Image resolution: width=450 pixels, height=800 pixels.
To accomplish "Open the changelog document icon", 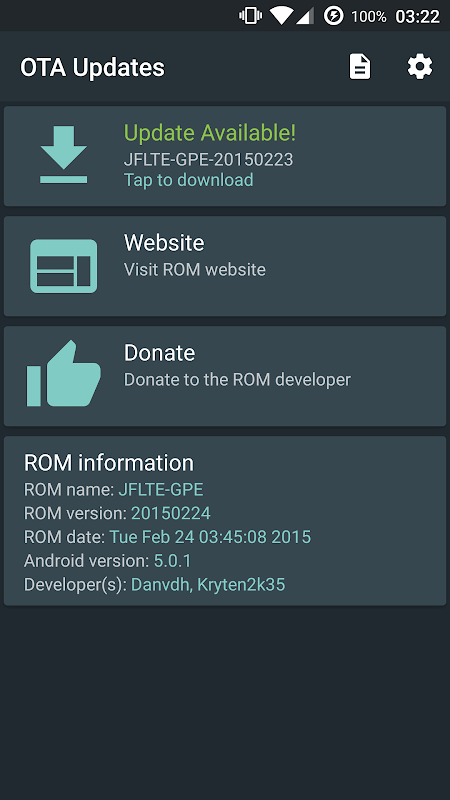I will pos(360,67).
